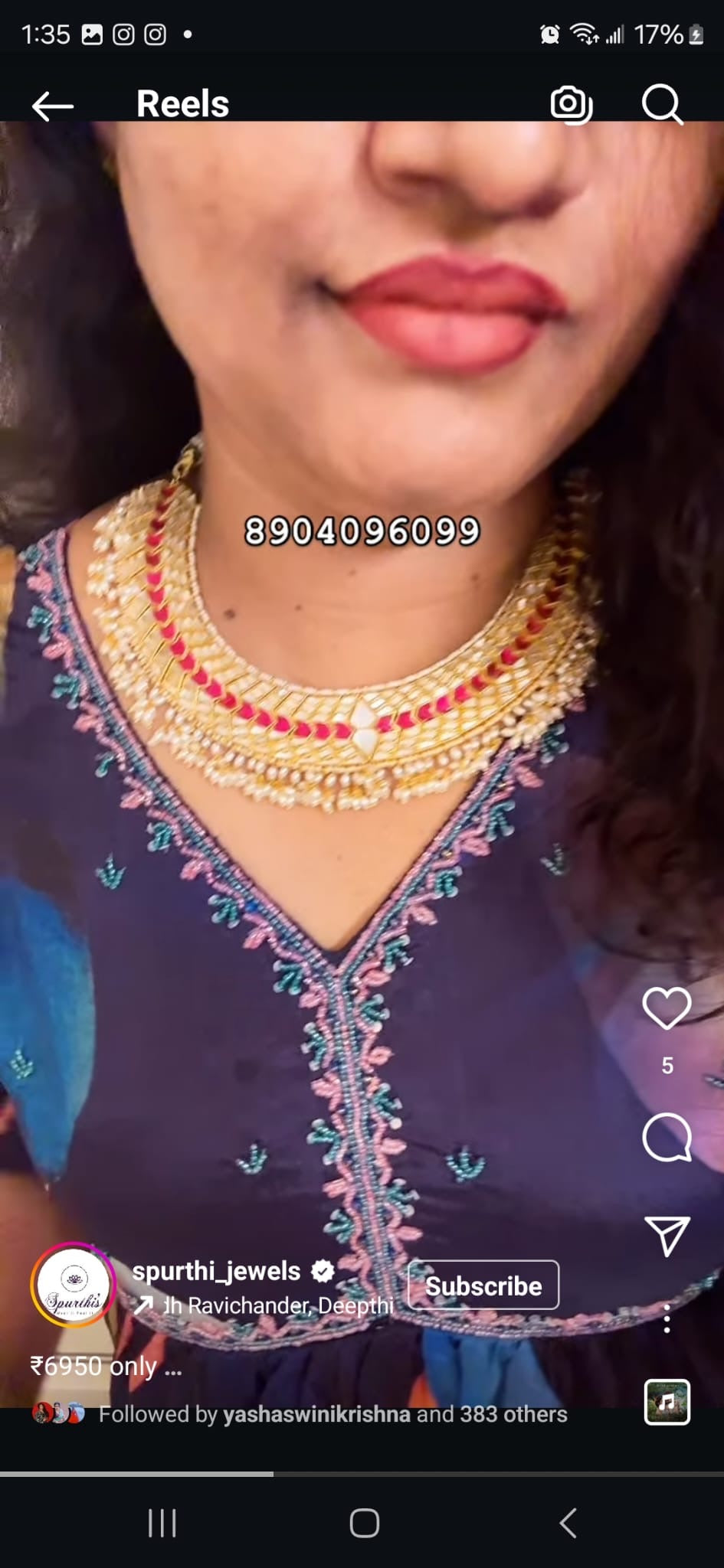Go to the home screen

coord(364,1523)
